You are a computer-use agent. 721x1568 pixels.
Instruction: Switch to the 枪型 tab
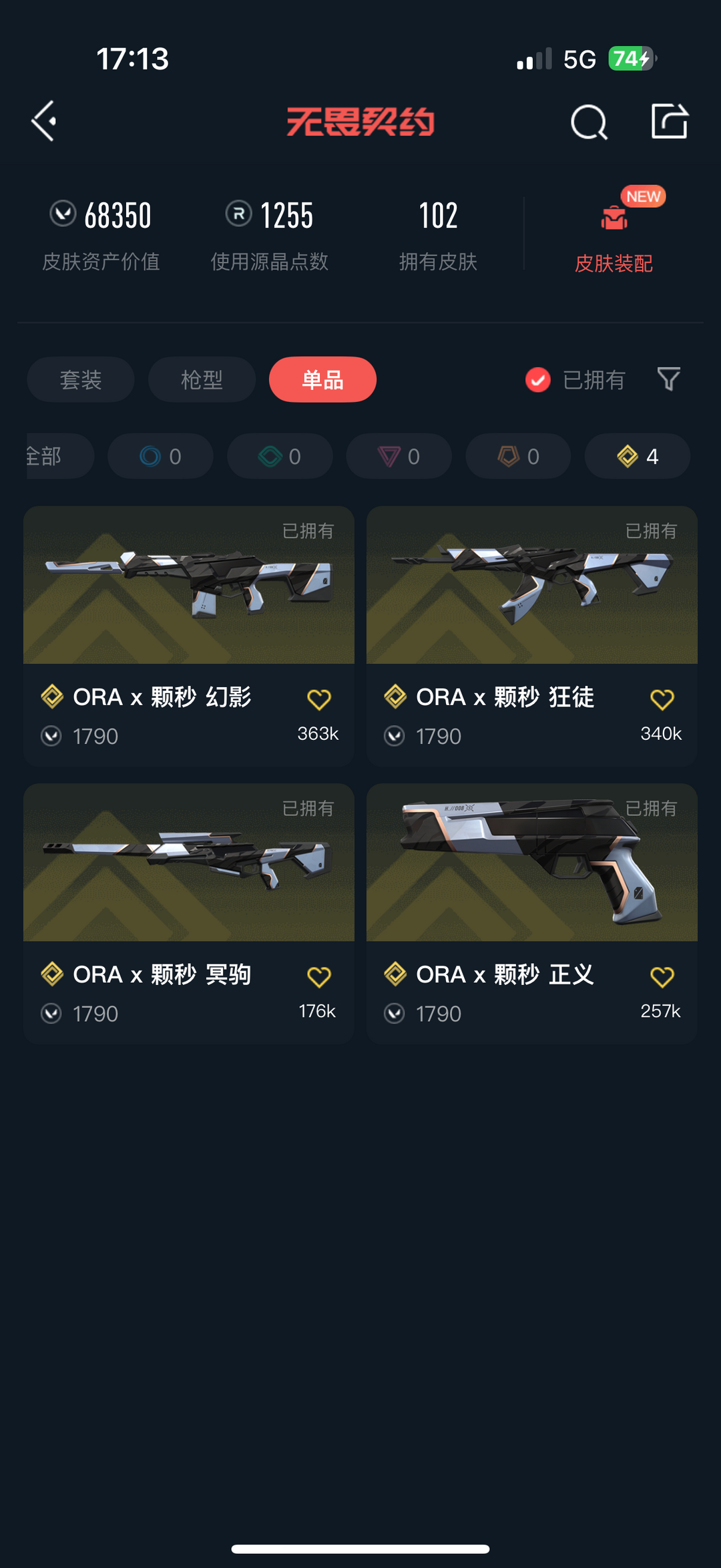point(201,379)
